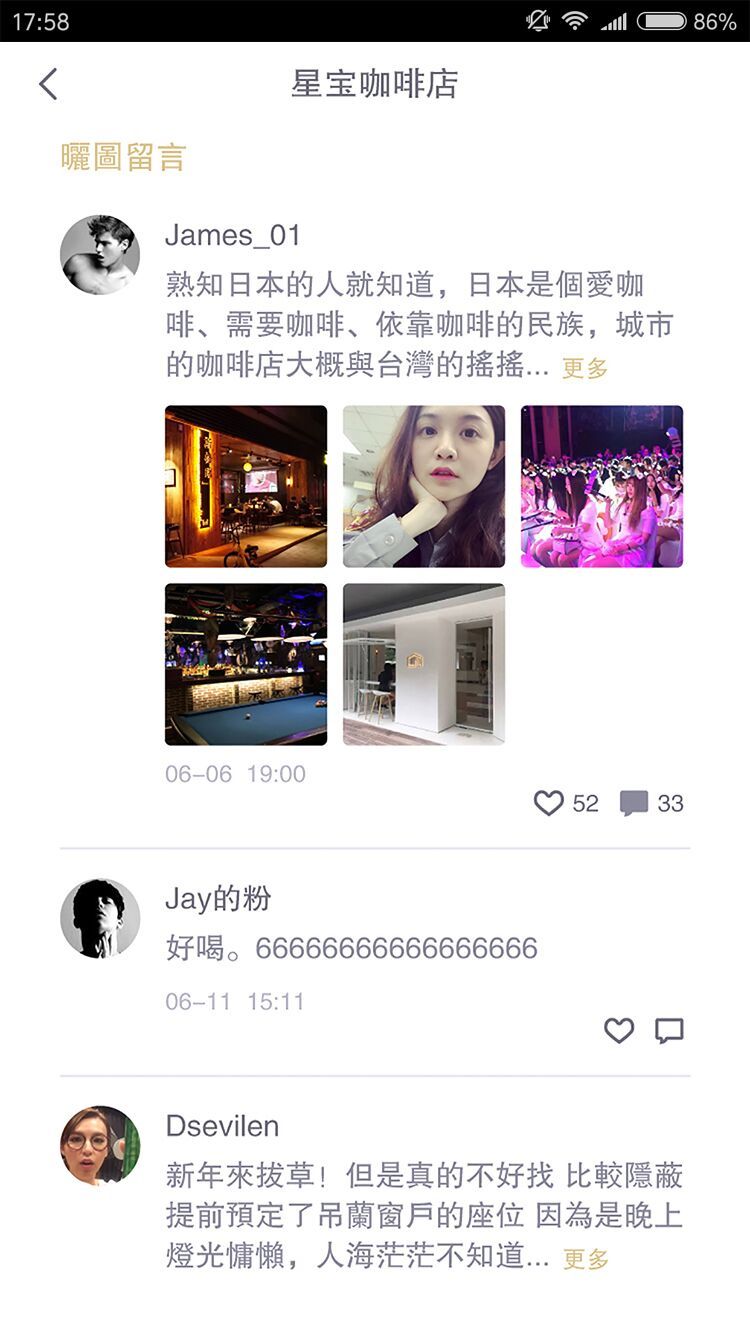Expand 更多 on James_01's review

(x=585, y=368)
